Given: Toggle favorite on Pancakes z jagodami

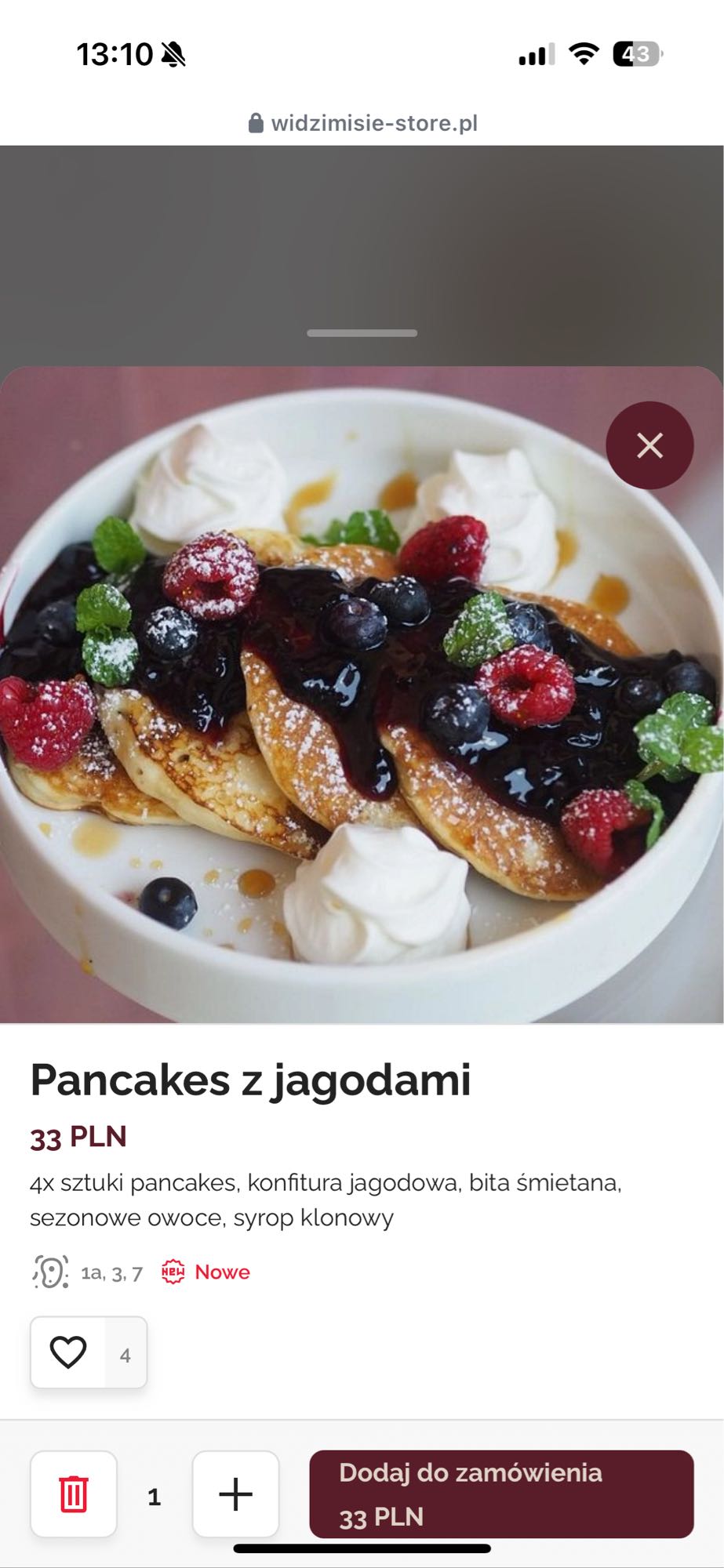Looking at the screenshot, I should tap(67, 1352).
